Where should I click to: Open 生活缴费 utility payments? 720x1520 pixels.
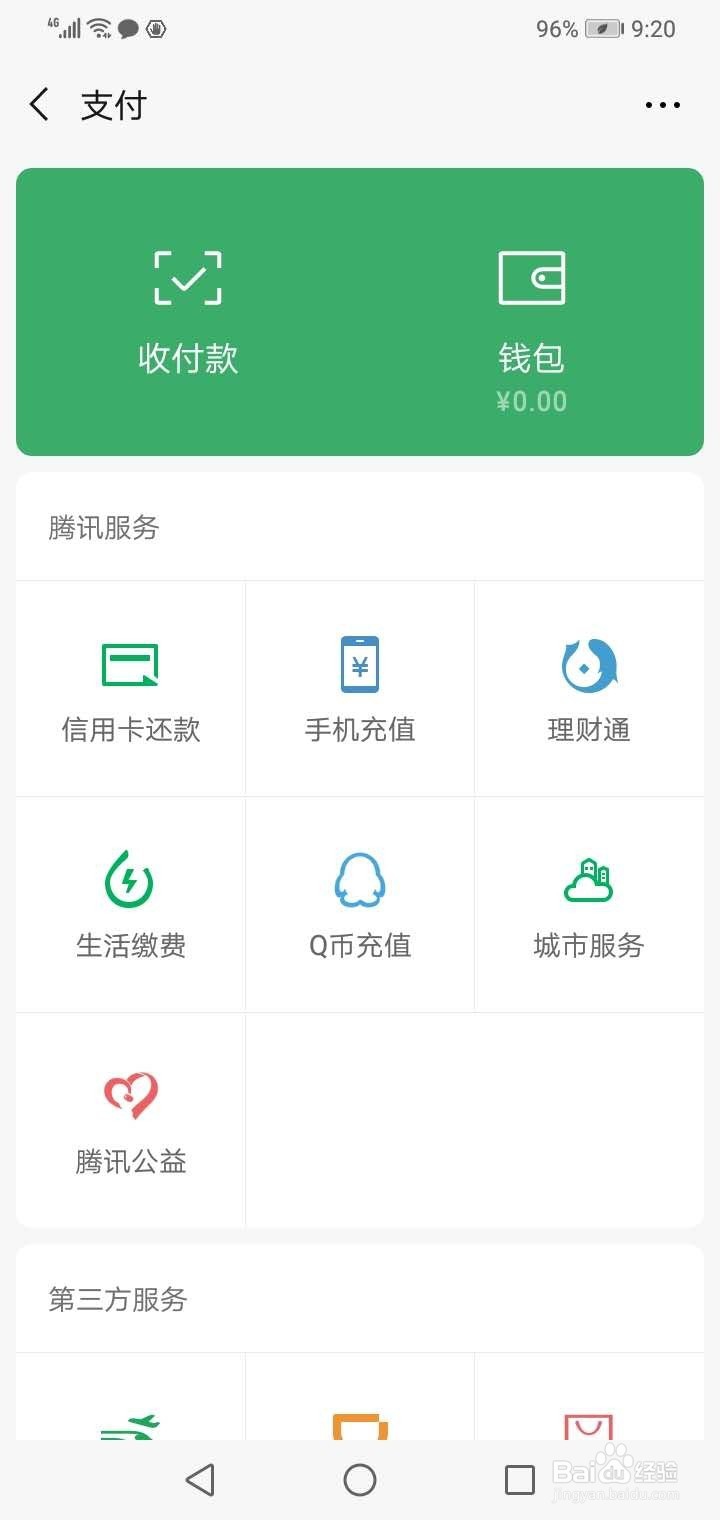point(129,905)
